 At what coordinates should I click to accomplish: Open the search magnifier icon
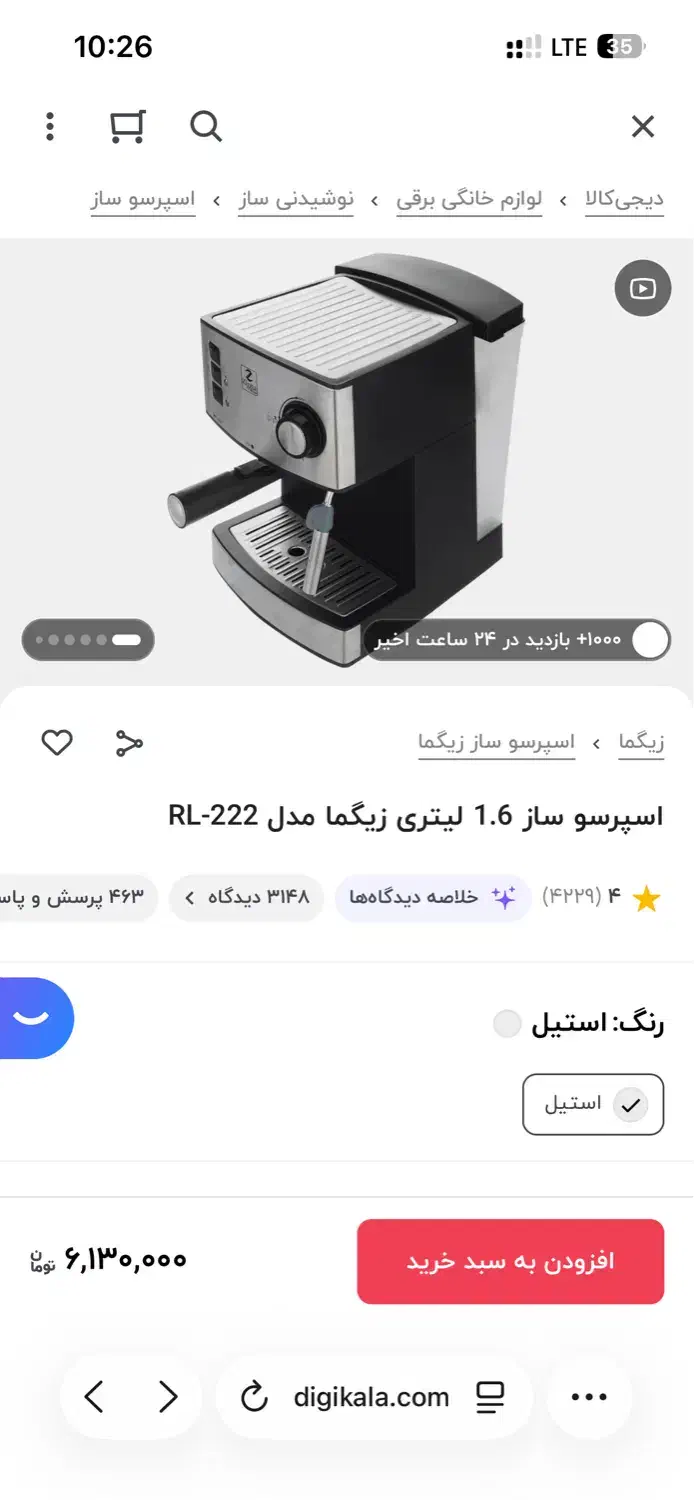[205, 127]
